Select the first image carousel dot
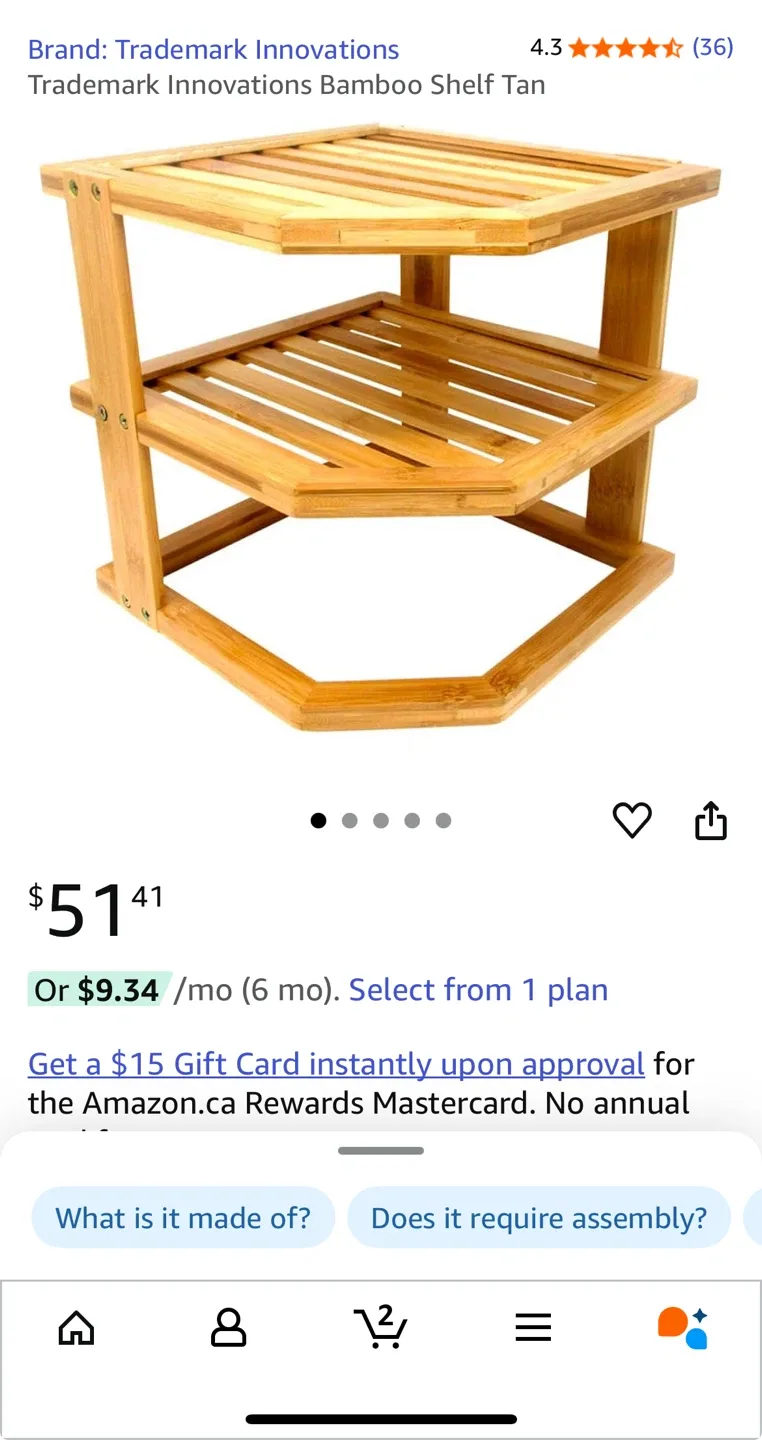Image resolution: width=762 pixels, height=1440 pixels. pos(318,820)
